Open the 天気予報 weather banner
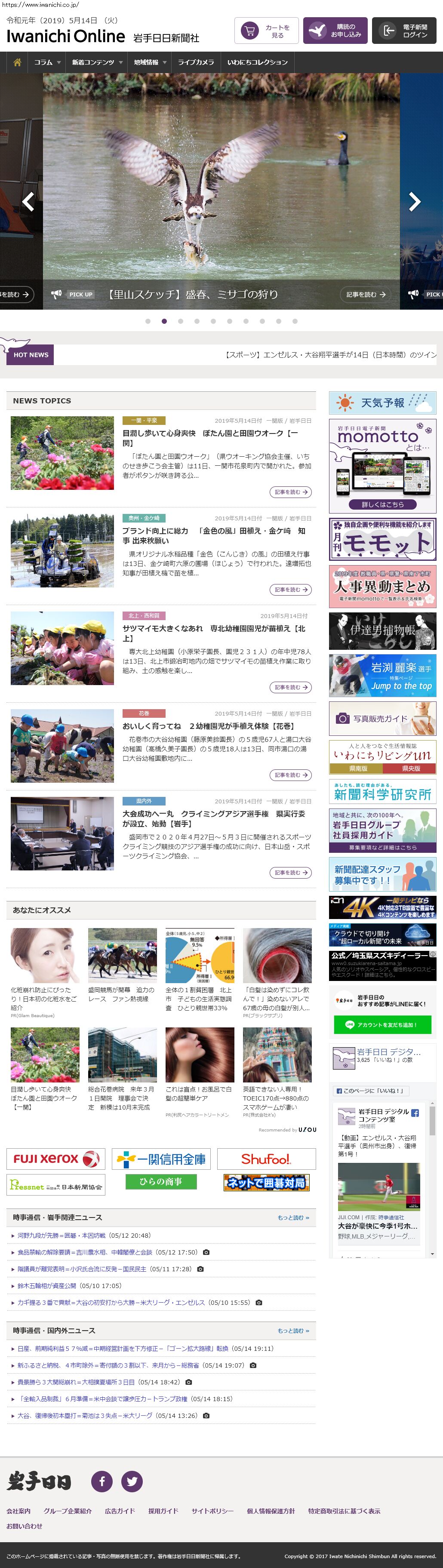 (x=382, y=403)
